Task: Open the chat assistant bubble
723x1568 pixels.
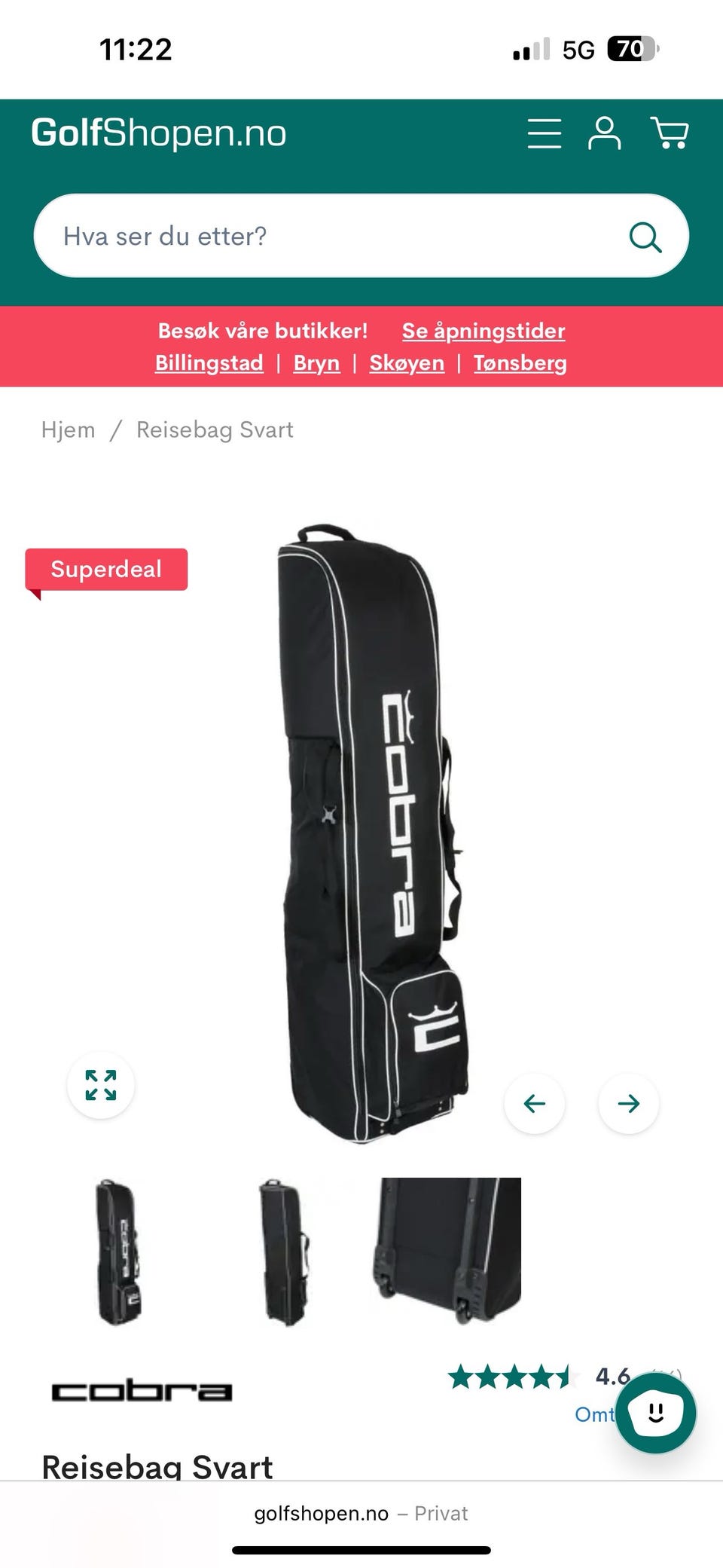Action: click(x=656, y=1413)
